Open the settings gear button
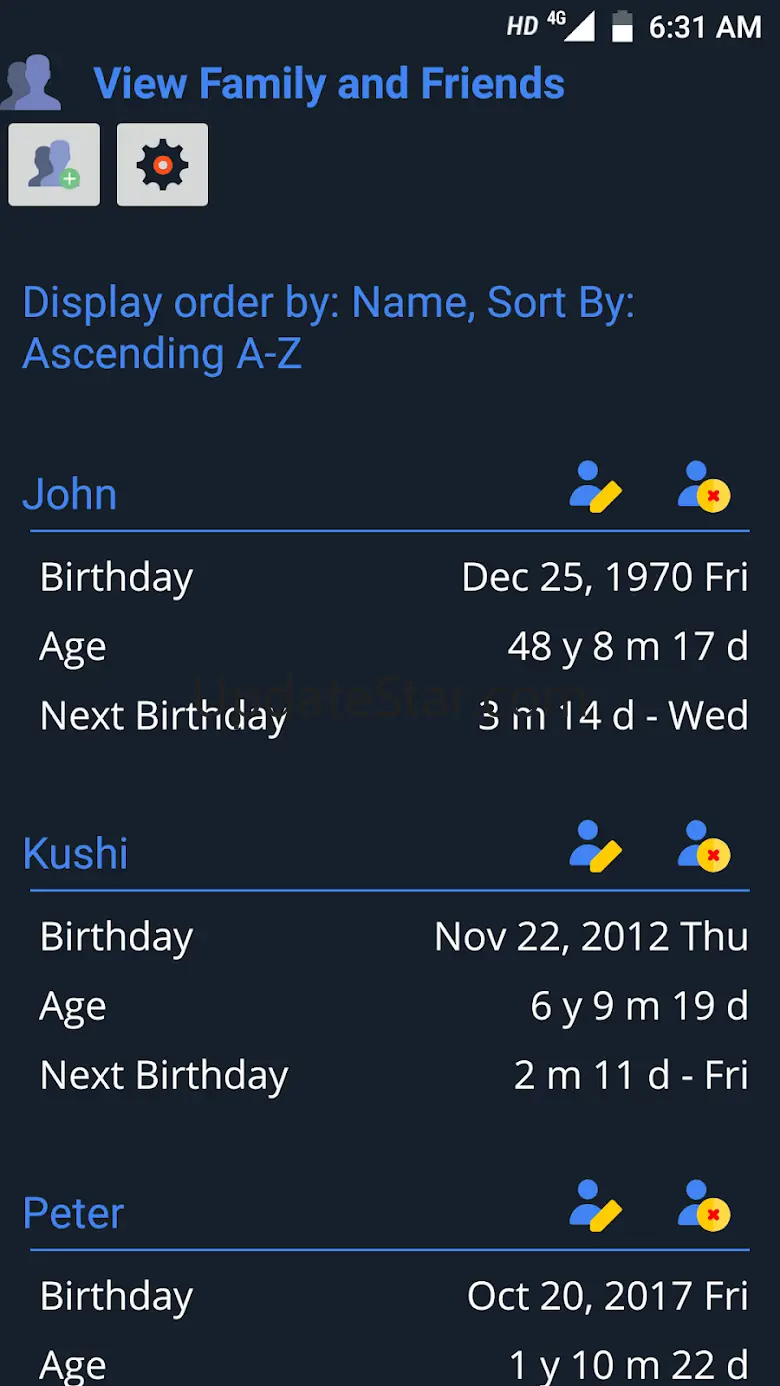Viewport: 780px width, 1386px height. [x=162, y=165]
